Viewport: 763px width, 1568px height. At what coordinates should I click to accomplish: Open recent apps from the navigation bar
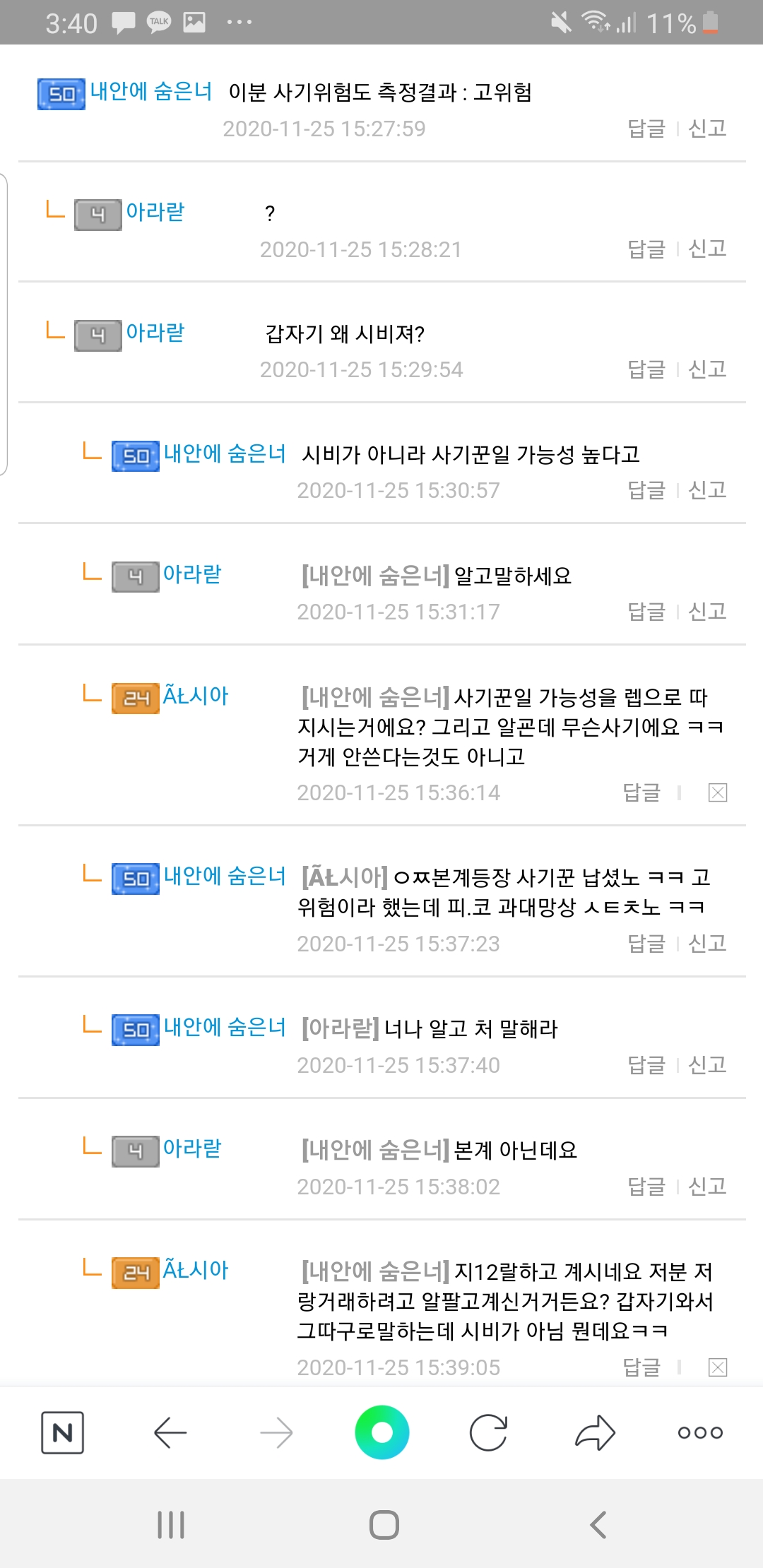point(171,1524)
